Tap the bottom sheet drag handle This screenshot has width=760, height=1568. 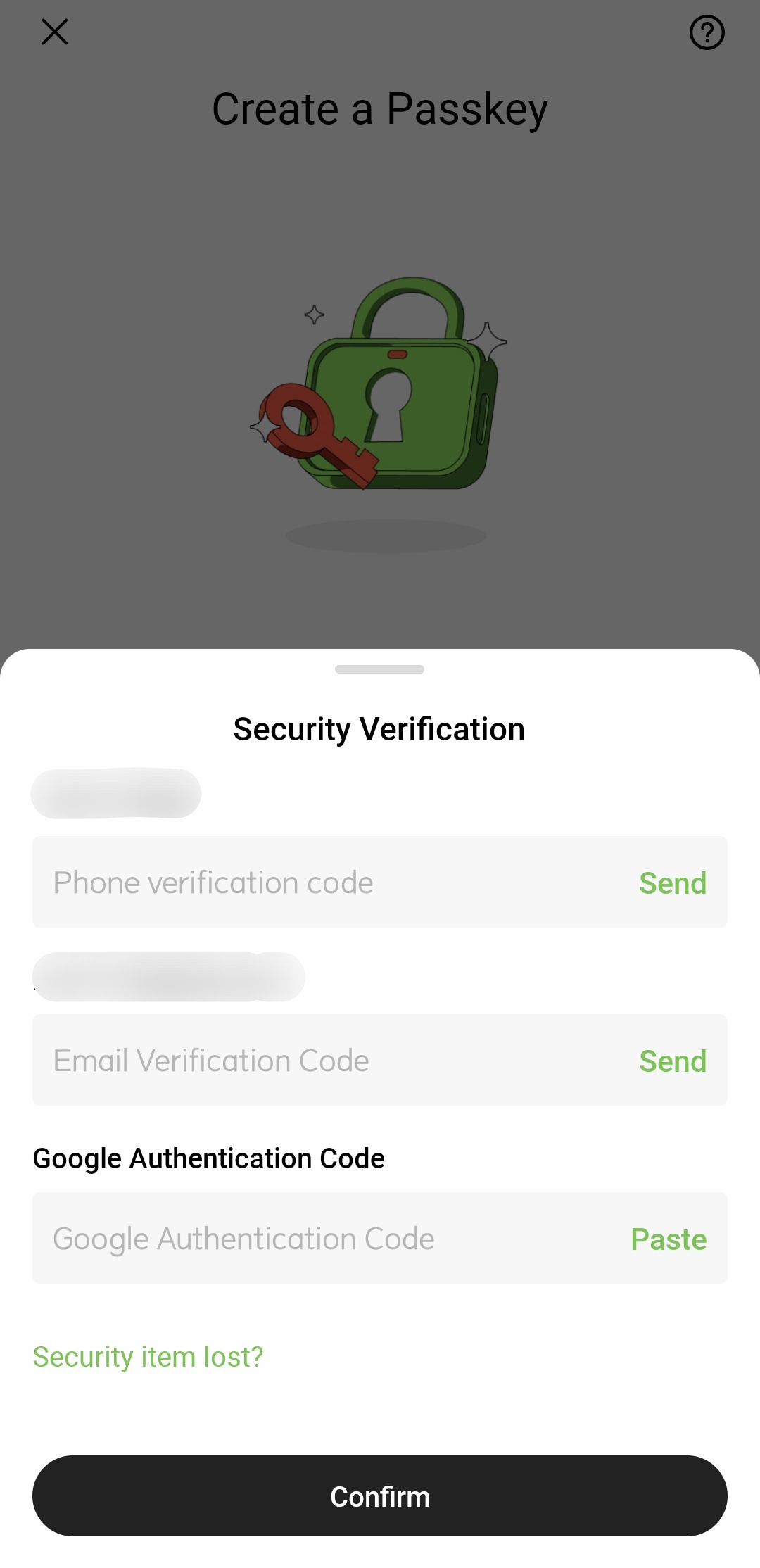point(380,669)
